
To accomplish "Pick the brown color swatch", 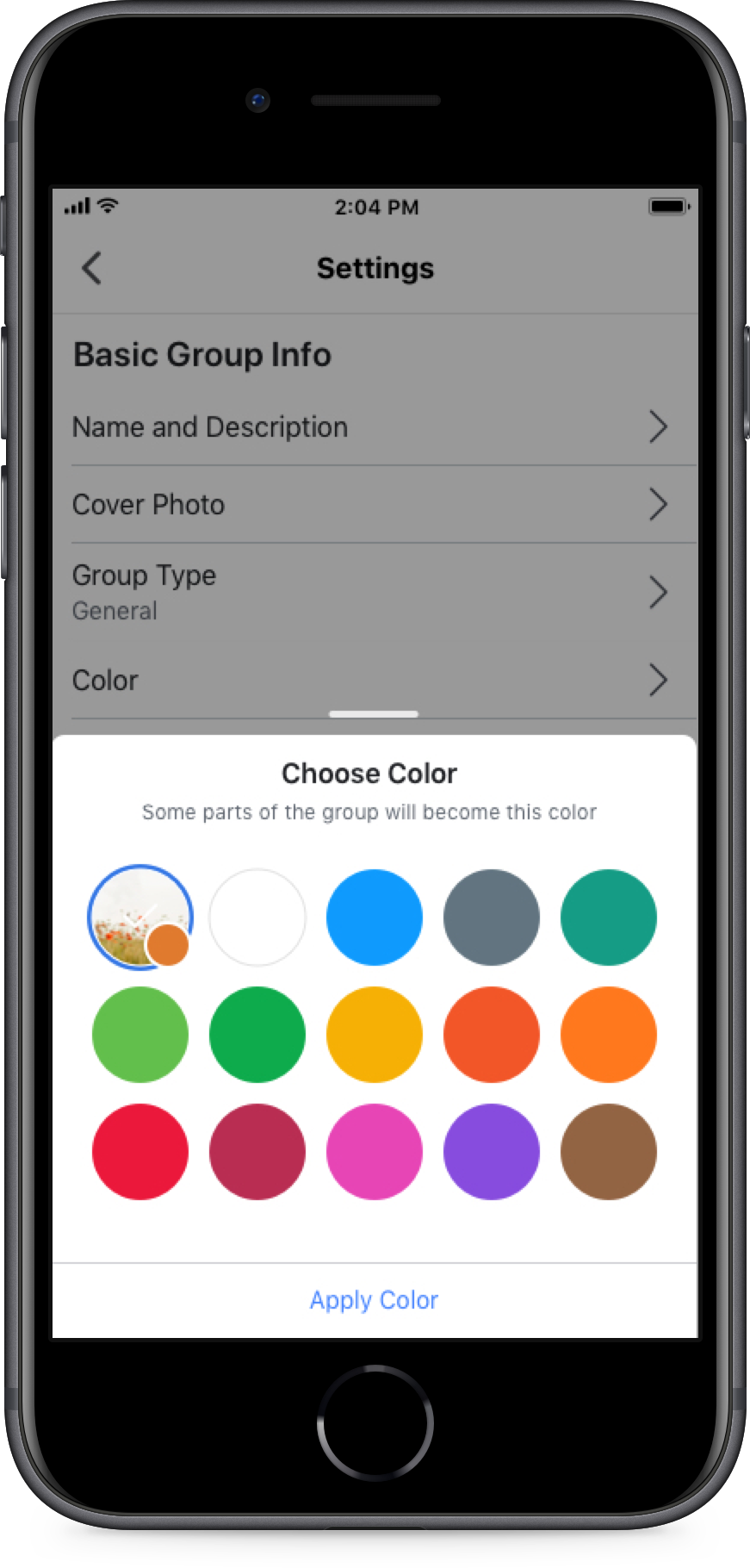I will 609,1151.
